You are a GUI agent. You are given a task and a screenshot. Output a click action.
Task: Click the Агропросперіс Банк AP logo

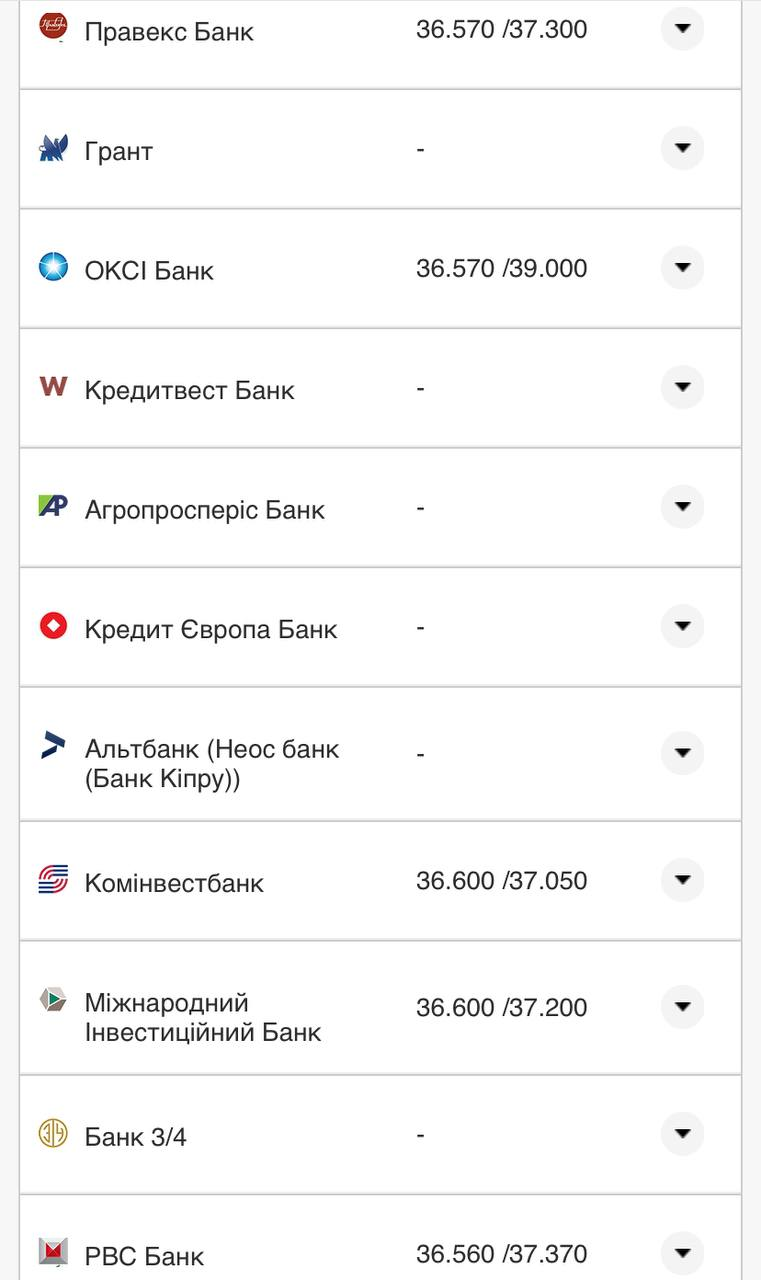point(53,507)
